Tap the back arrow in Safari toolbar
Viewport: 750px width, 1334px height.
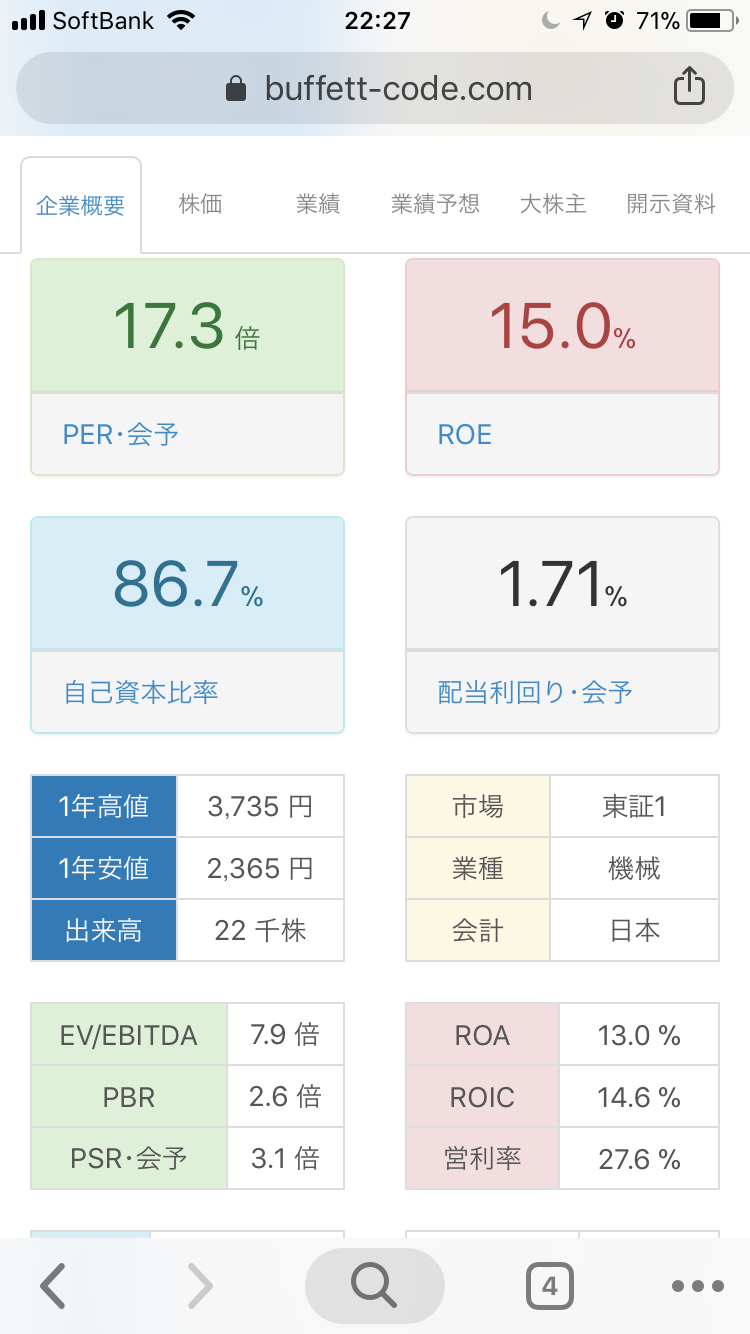[x=52, y=1285]
